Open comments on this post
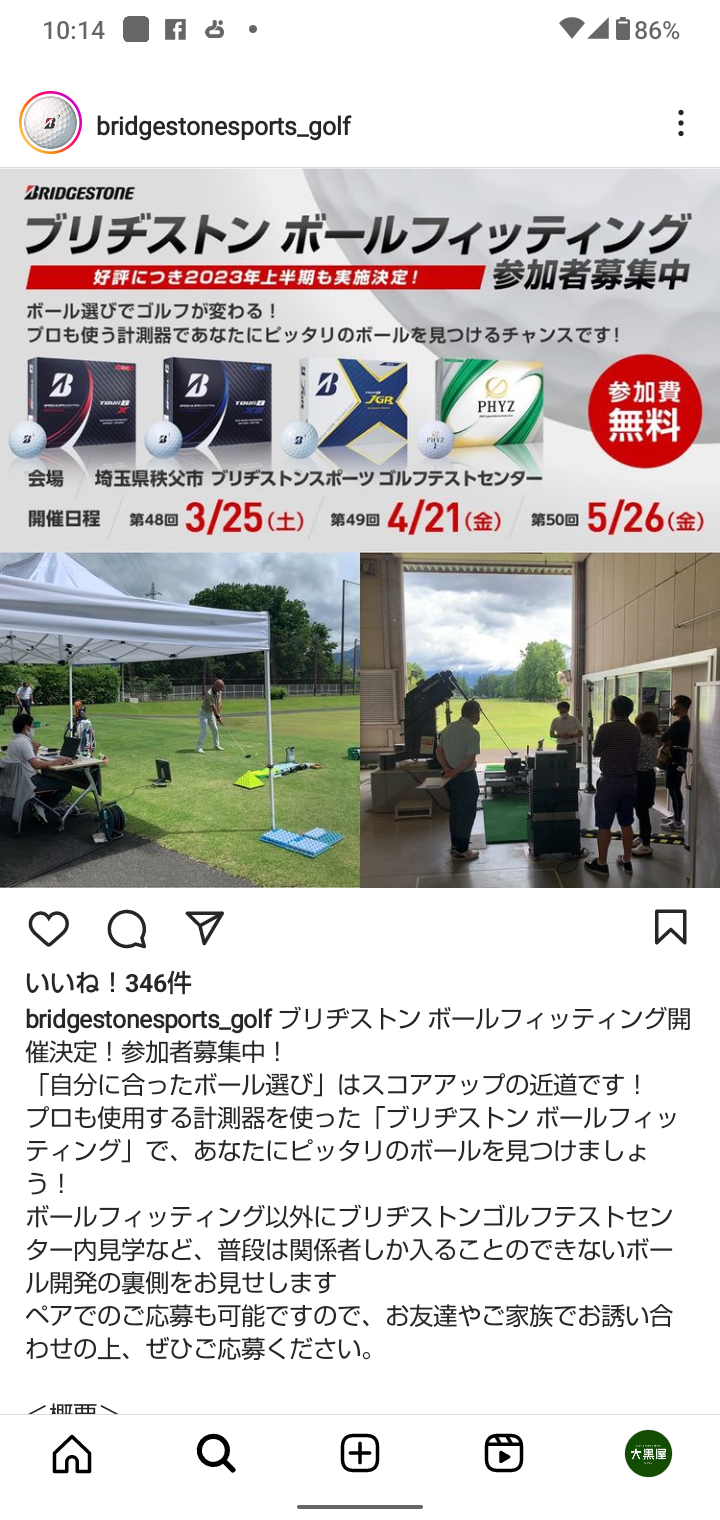720x1520 pixels. click(x=127, y=929)
